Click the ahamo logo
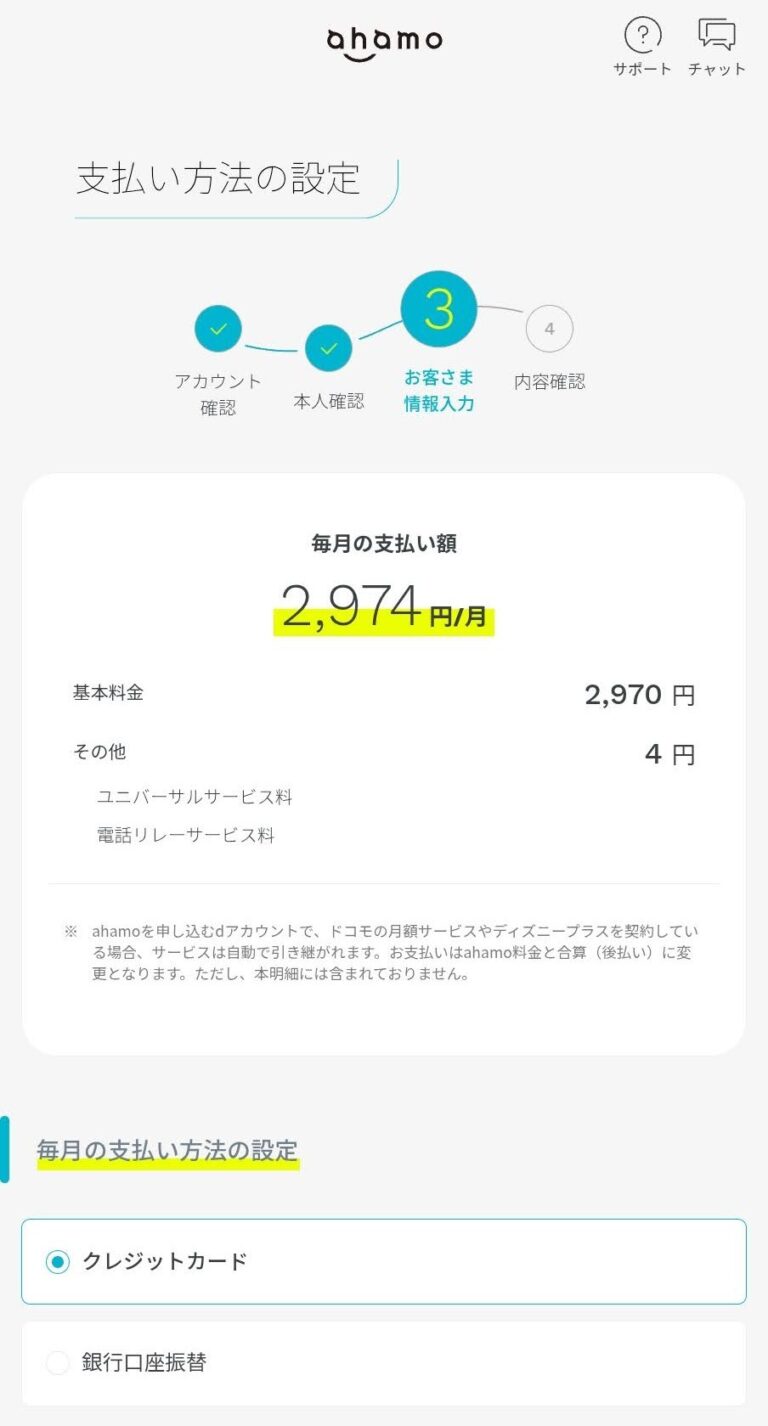The width and height of the screenshot is (768, 1426). click(x=383, y=41)
